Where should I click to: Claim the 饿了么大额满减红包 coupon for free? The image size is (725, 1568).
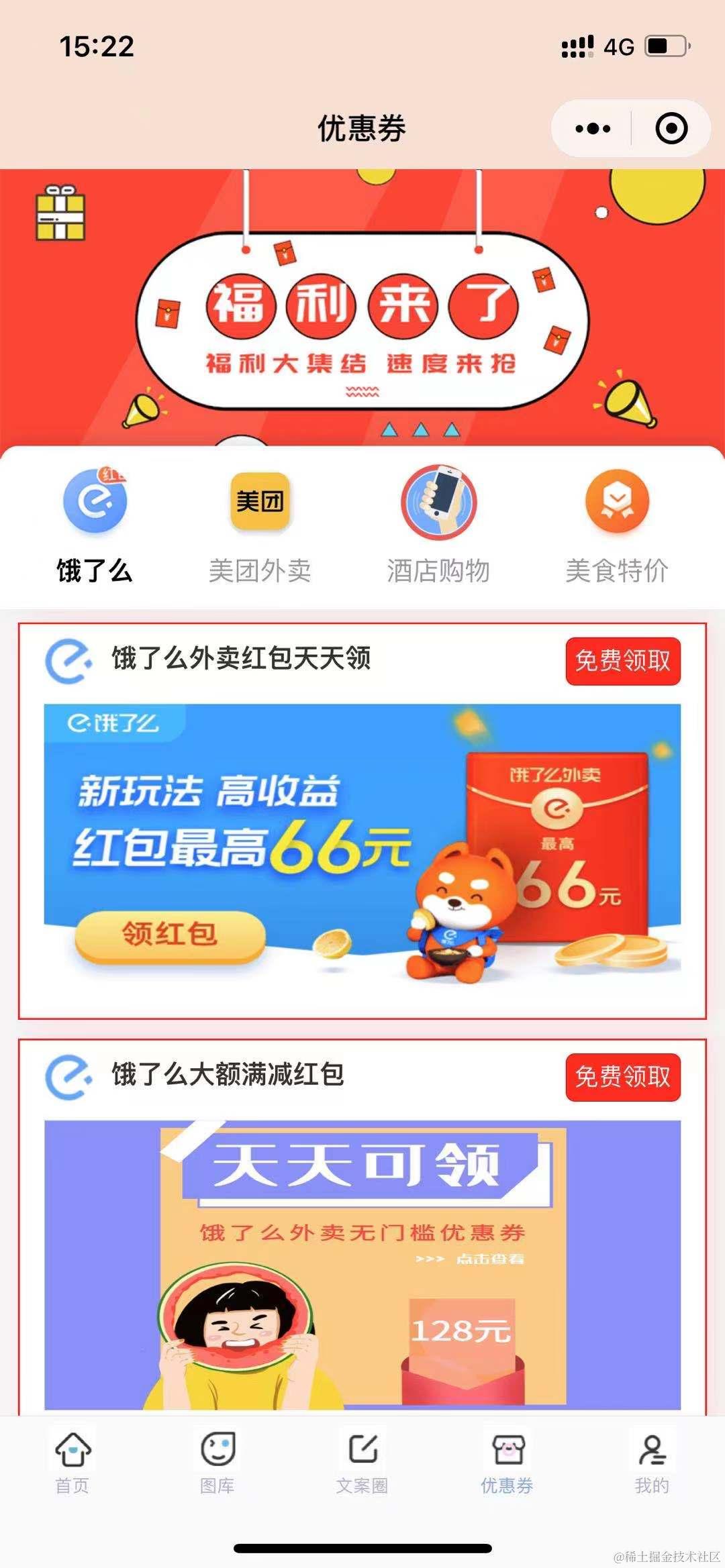pyautogui.click(x=622, y=1077)
